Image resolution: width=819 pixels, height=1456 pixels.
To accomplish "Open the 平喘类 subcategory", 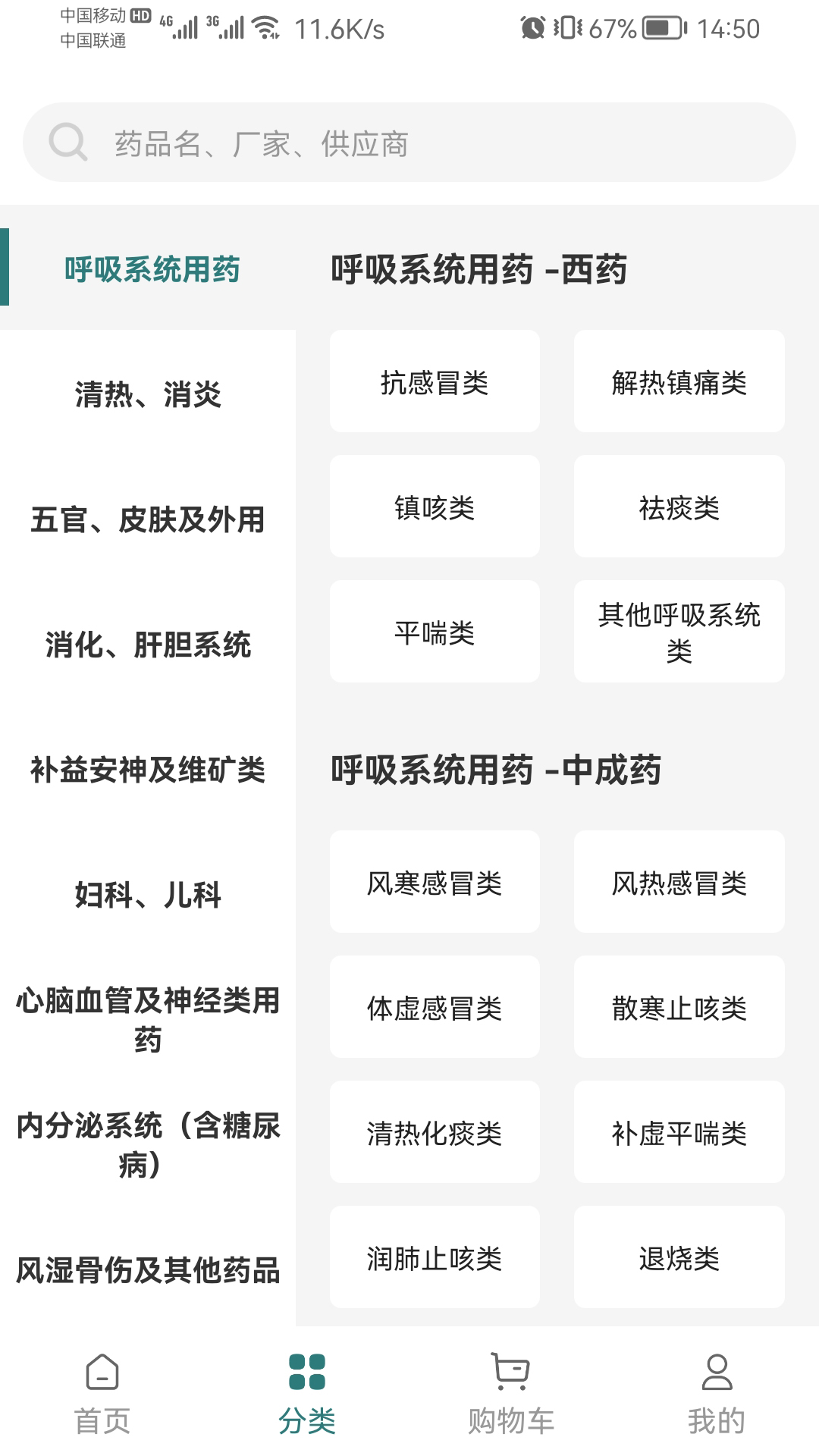I will [x=435, y=632].
